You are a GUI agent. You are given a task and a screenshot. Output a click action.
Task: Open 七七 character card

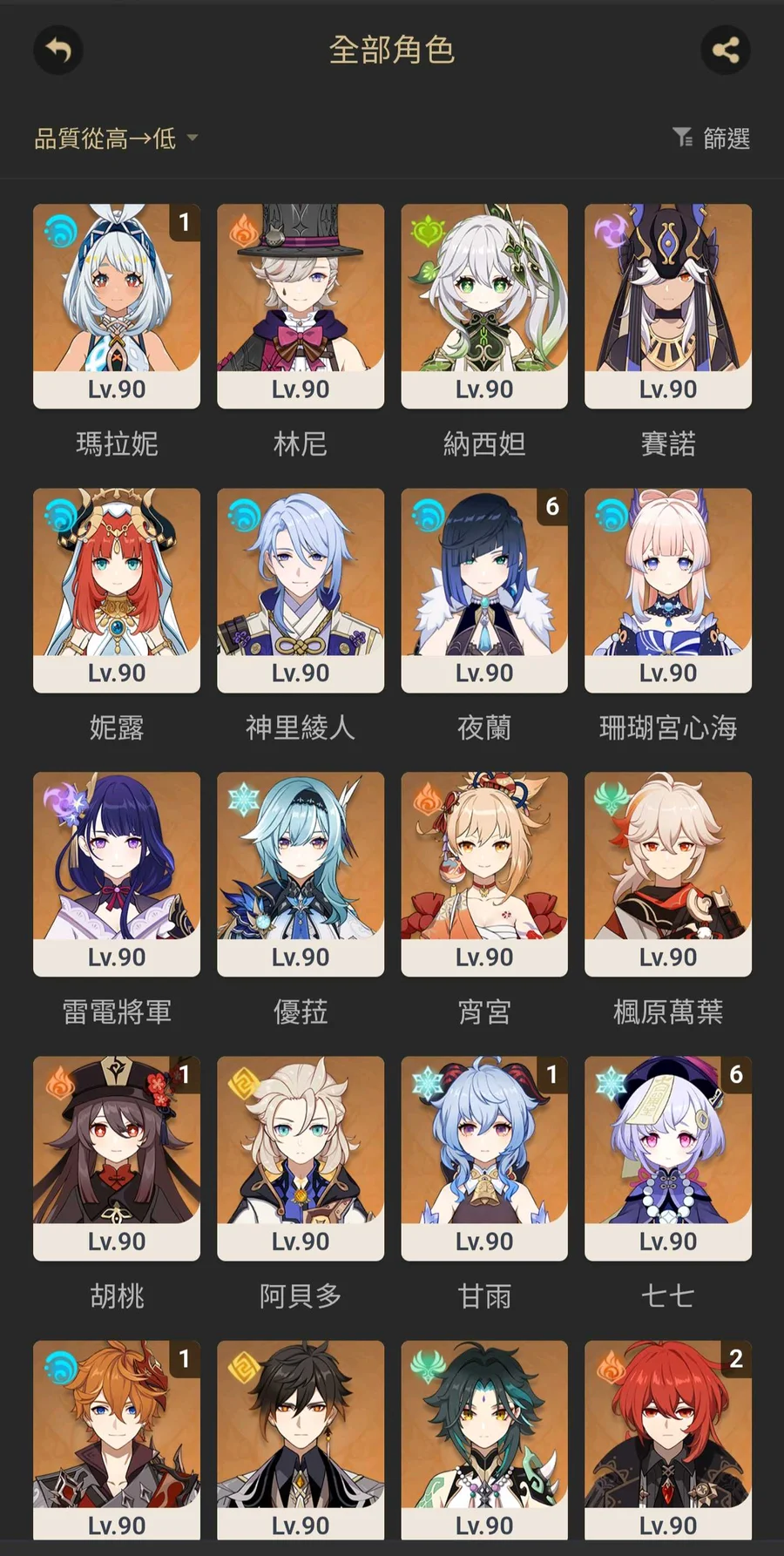coord(668,1158)
